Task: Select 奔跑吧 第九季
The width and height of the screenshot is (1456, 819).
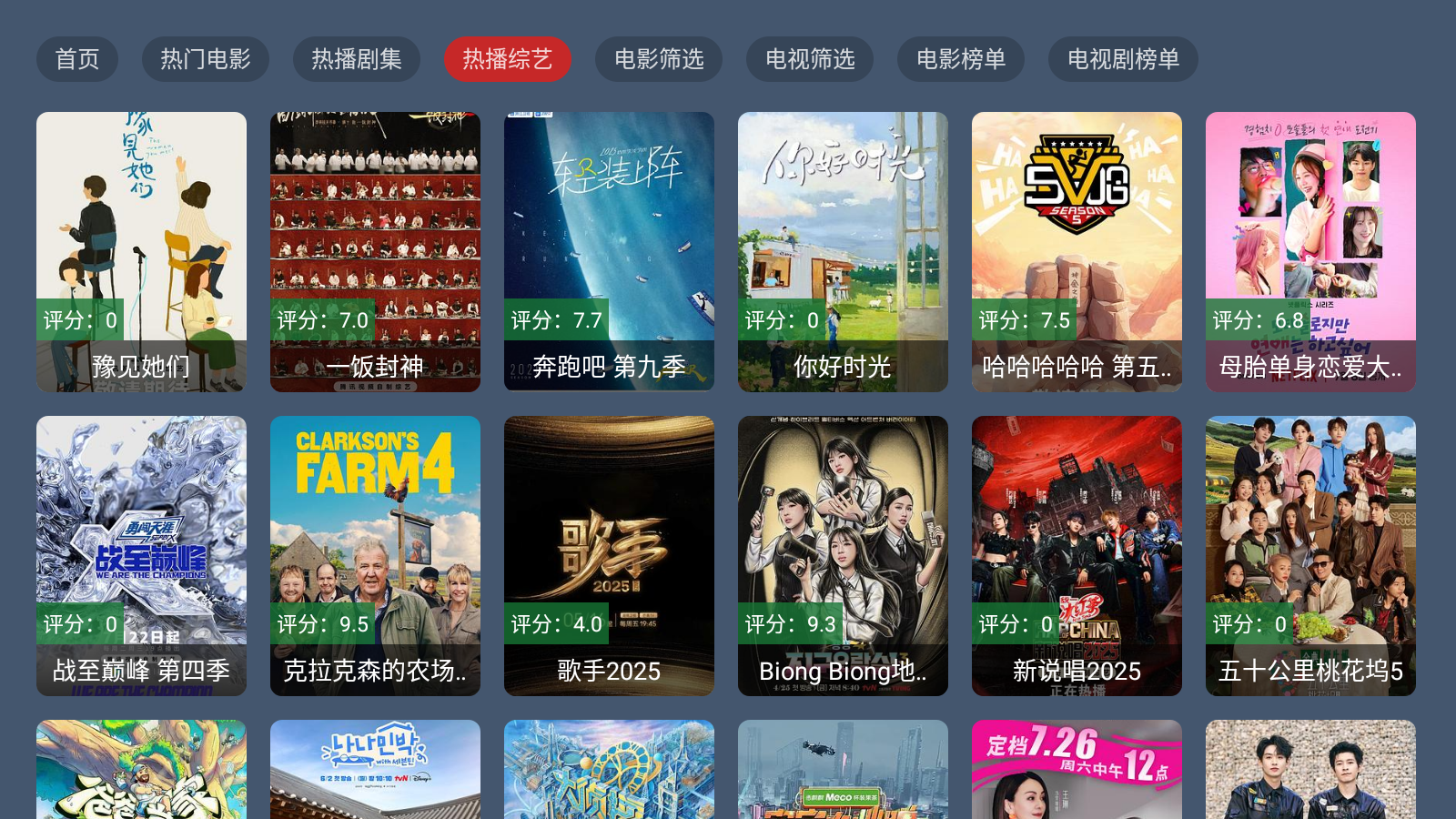Action: point(609,252)
